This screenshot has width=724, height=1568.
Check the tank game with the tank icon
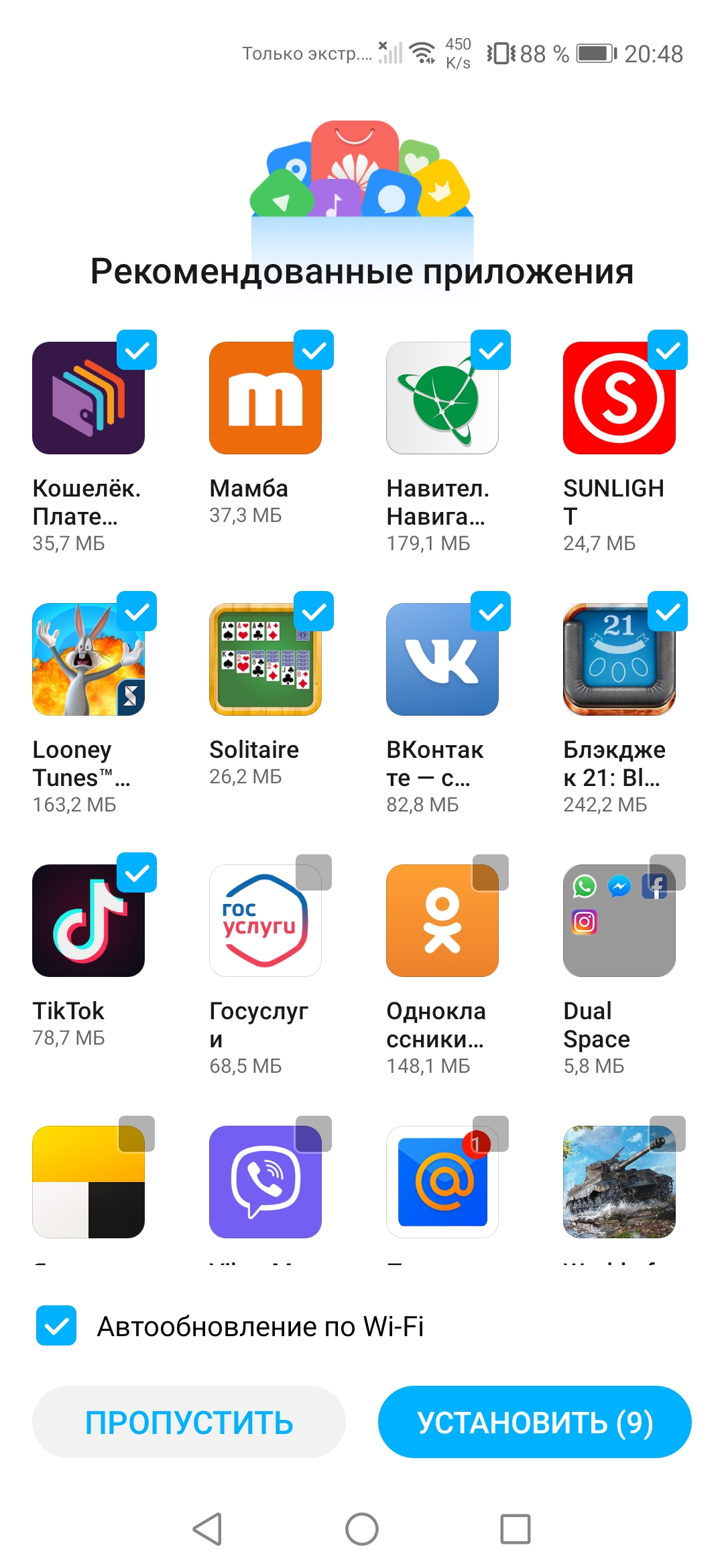pos(668,1134)
